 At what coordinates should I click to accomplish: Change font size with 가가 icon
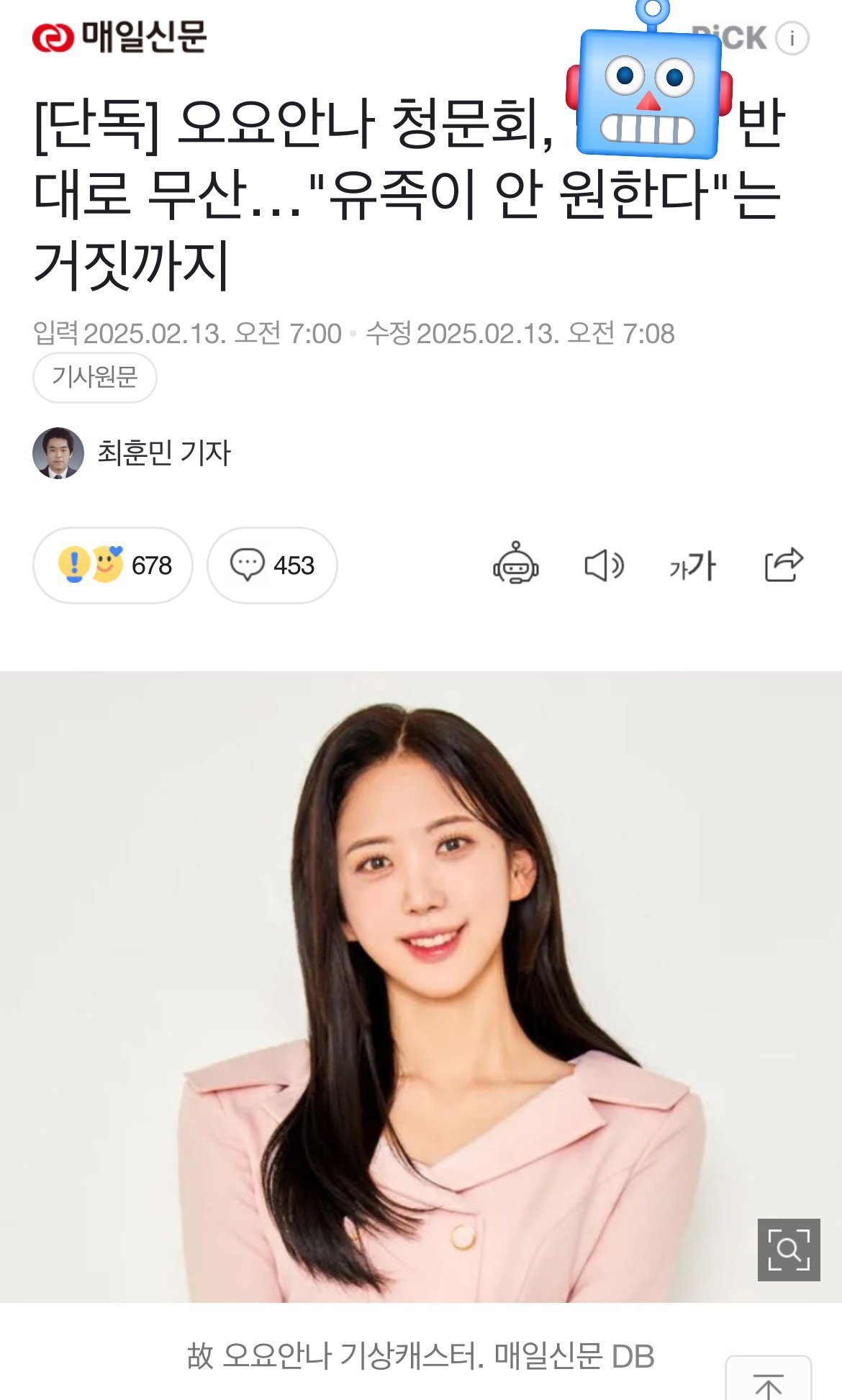coord(693,565)
